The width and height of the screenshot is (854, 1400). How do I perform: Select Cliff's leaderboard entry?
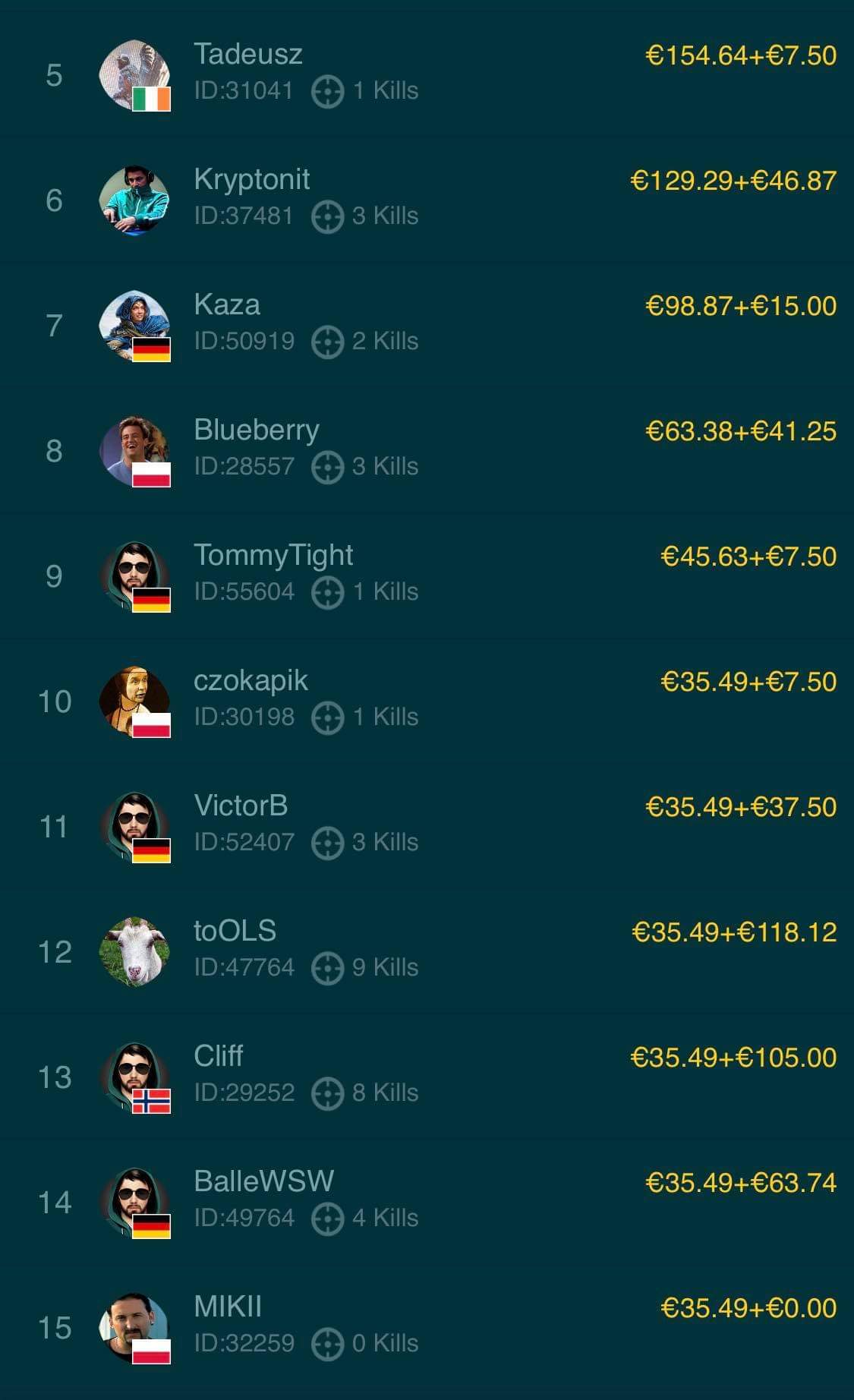coord(427,1077)
